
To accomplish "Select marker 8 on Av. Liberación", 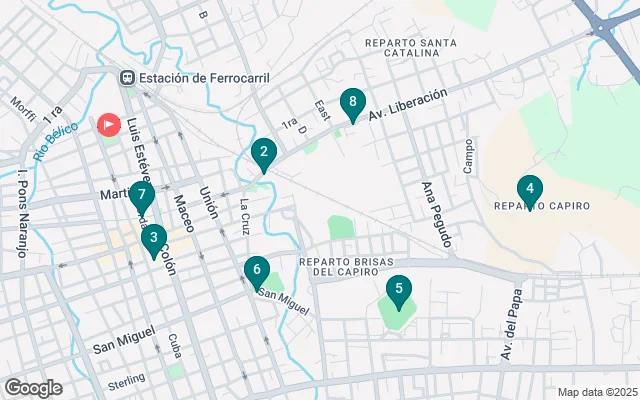I will (x=352, y=103).
